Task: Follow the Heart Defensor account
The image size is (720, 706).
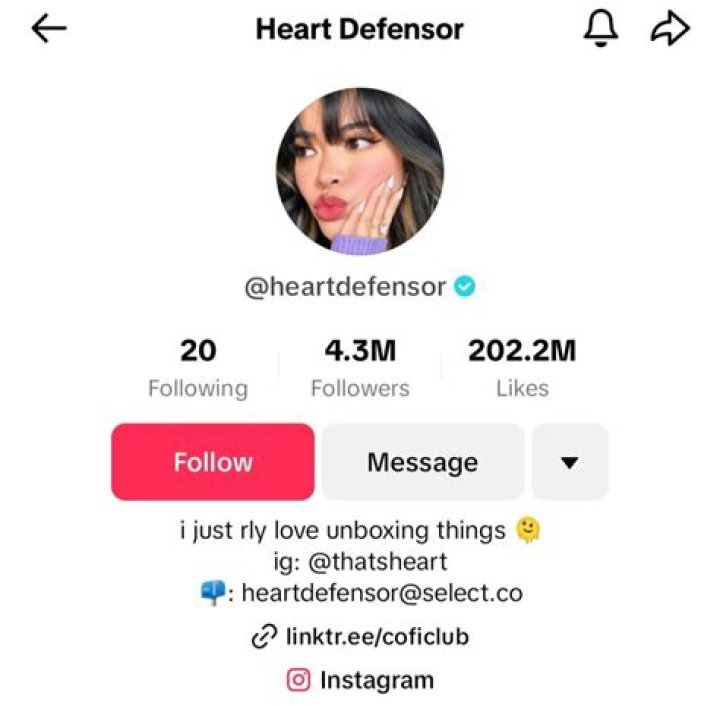Action: coord(213,462)
